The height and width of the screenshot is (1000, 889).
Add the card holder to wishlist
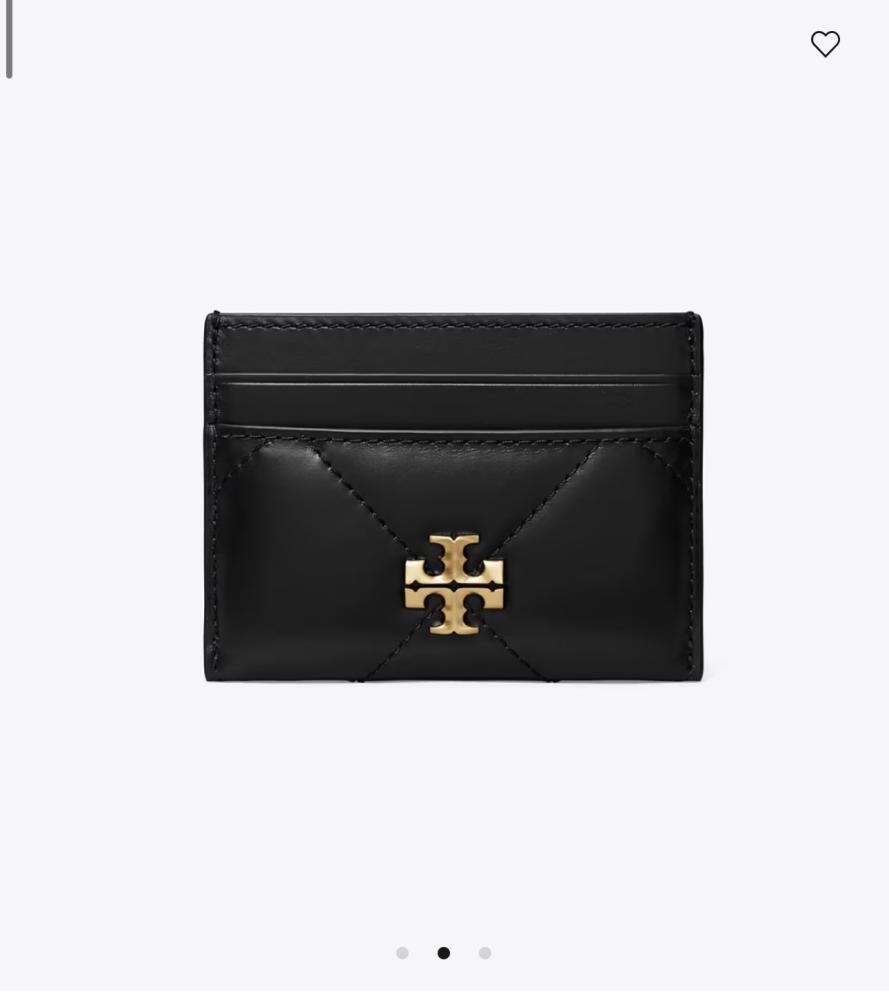[x=825, y=44]
